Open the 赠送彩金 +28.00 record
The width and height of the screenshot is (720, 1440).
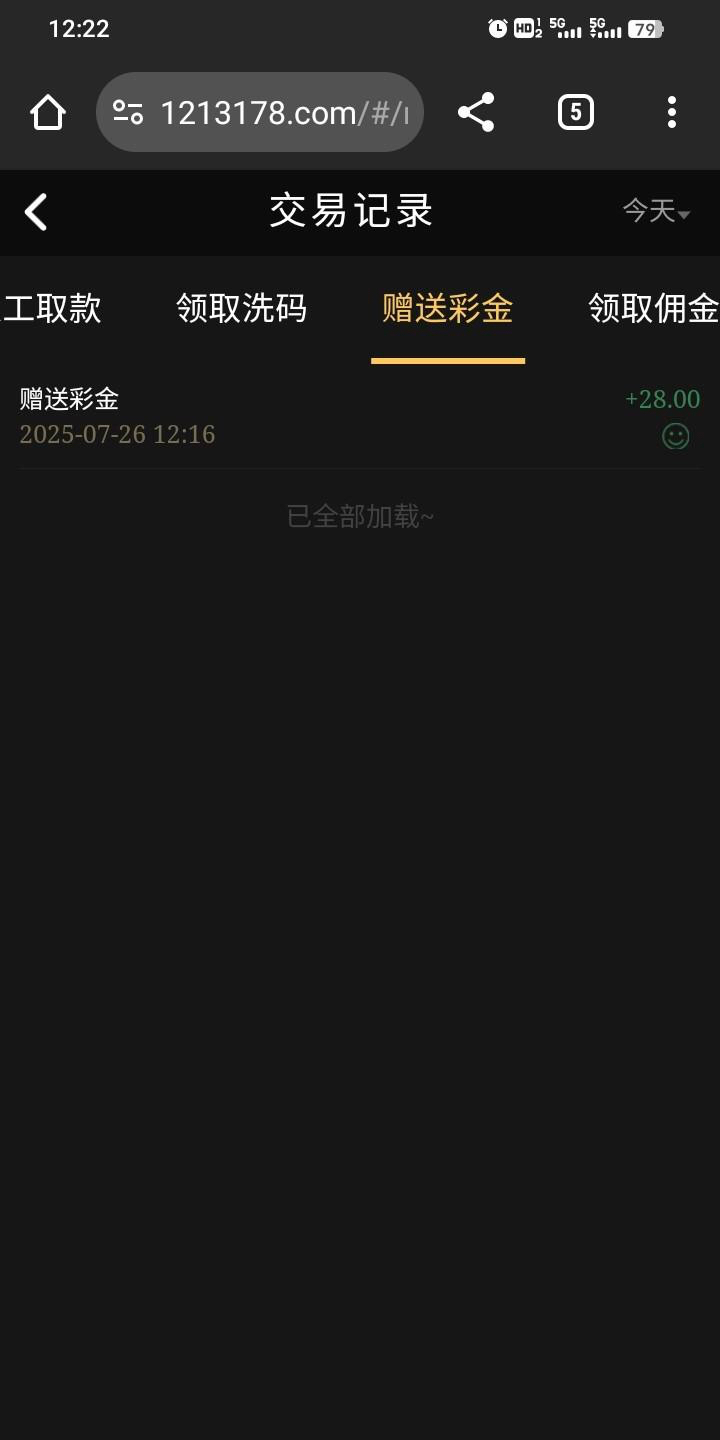[x=360, y=416]
